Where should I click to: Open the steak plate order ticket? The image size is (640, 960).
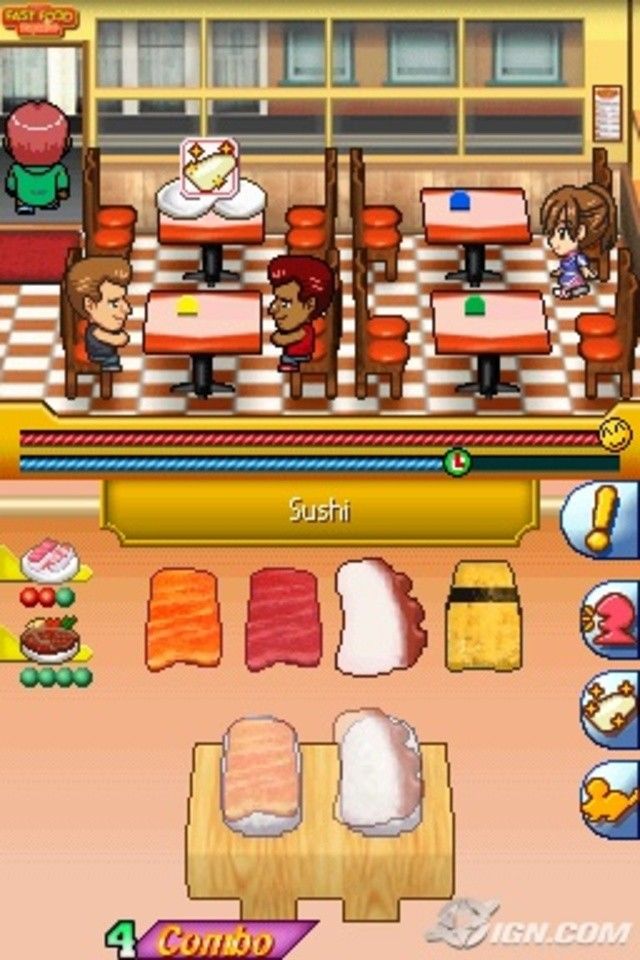click(50, 640)
